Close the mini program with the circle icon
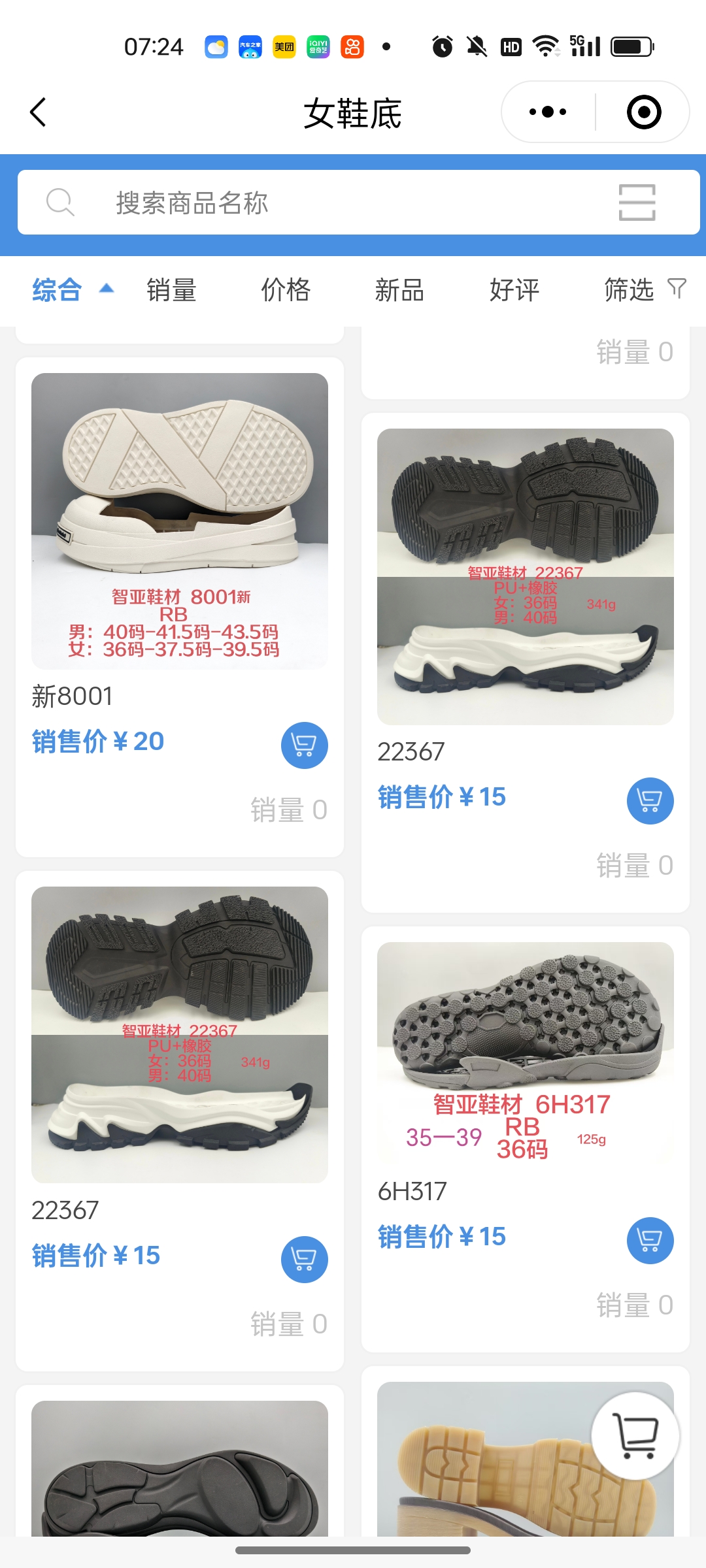This screenshot has height=1568, width=706. click(643, 112)
